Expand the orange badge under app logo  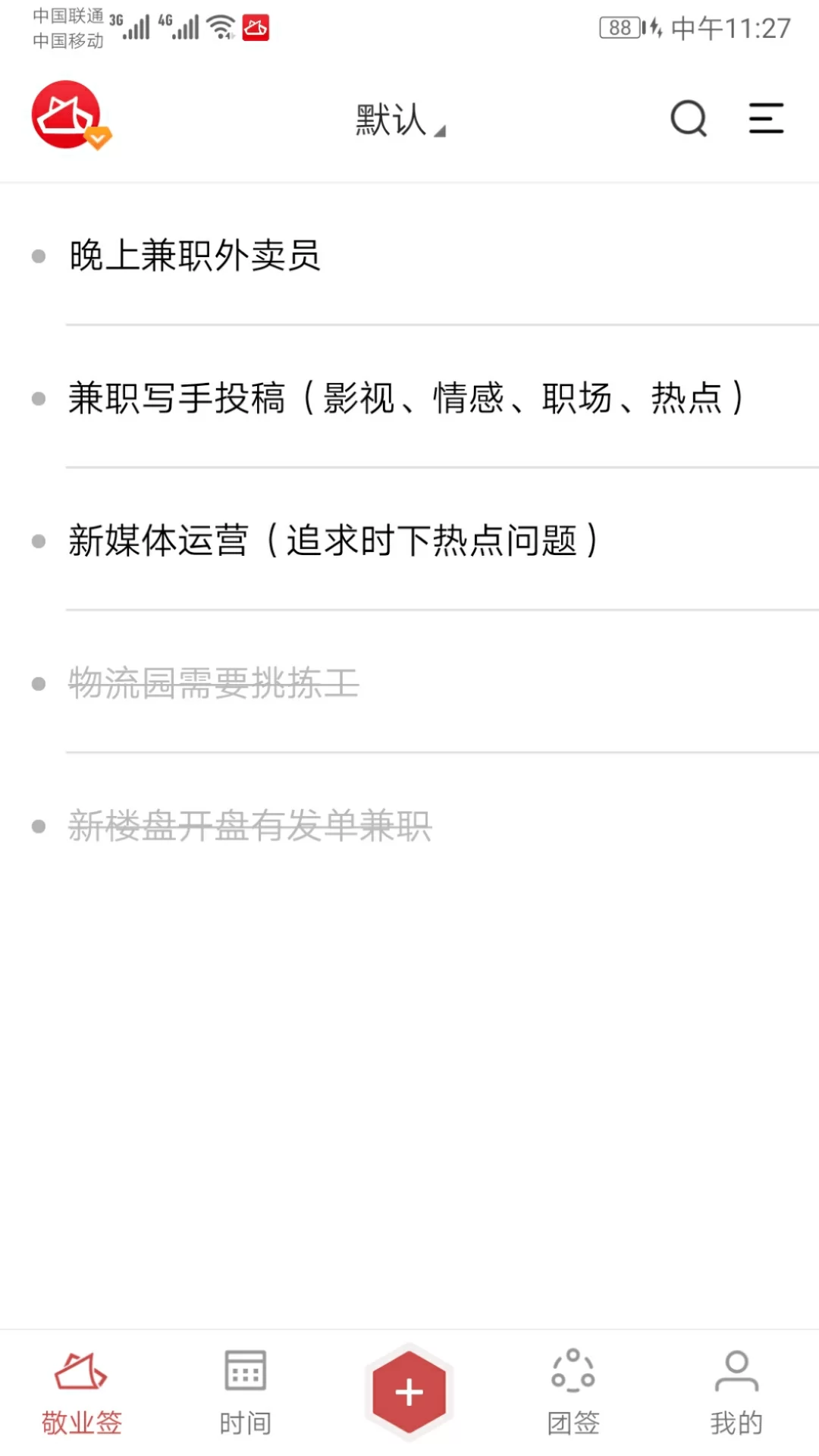(96, 139)
